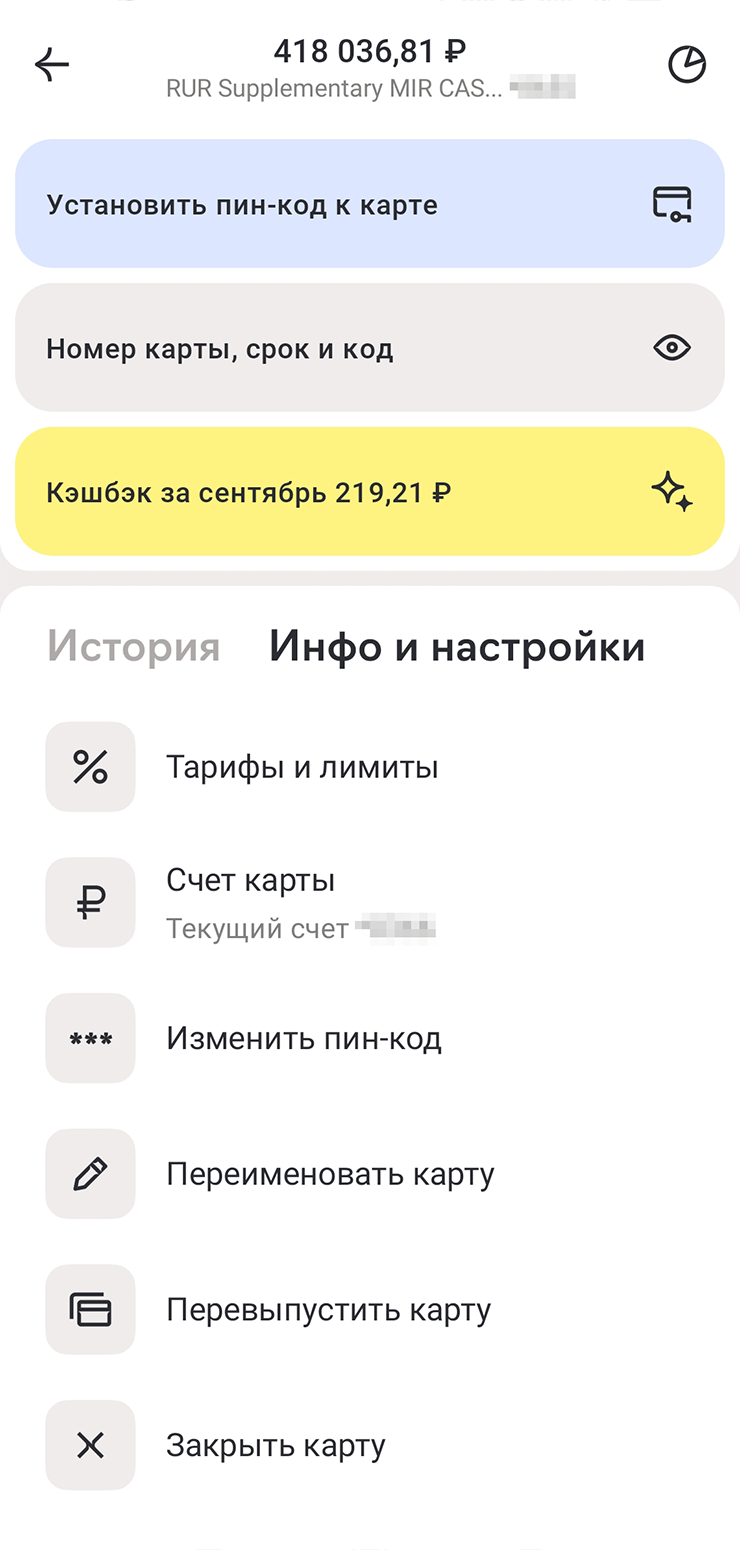The image size is (740, 1550).
Task: Switch to the История tab
Action: pos(134,647)
